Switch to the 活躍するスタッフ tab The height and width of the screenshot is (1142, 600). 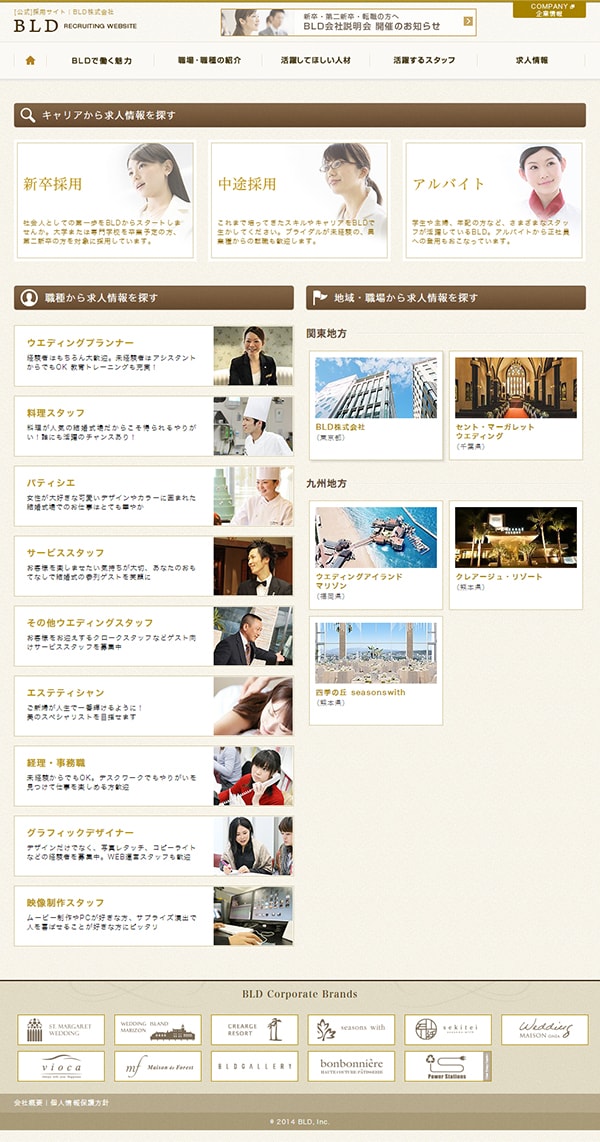[424, 60]
